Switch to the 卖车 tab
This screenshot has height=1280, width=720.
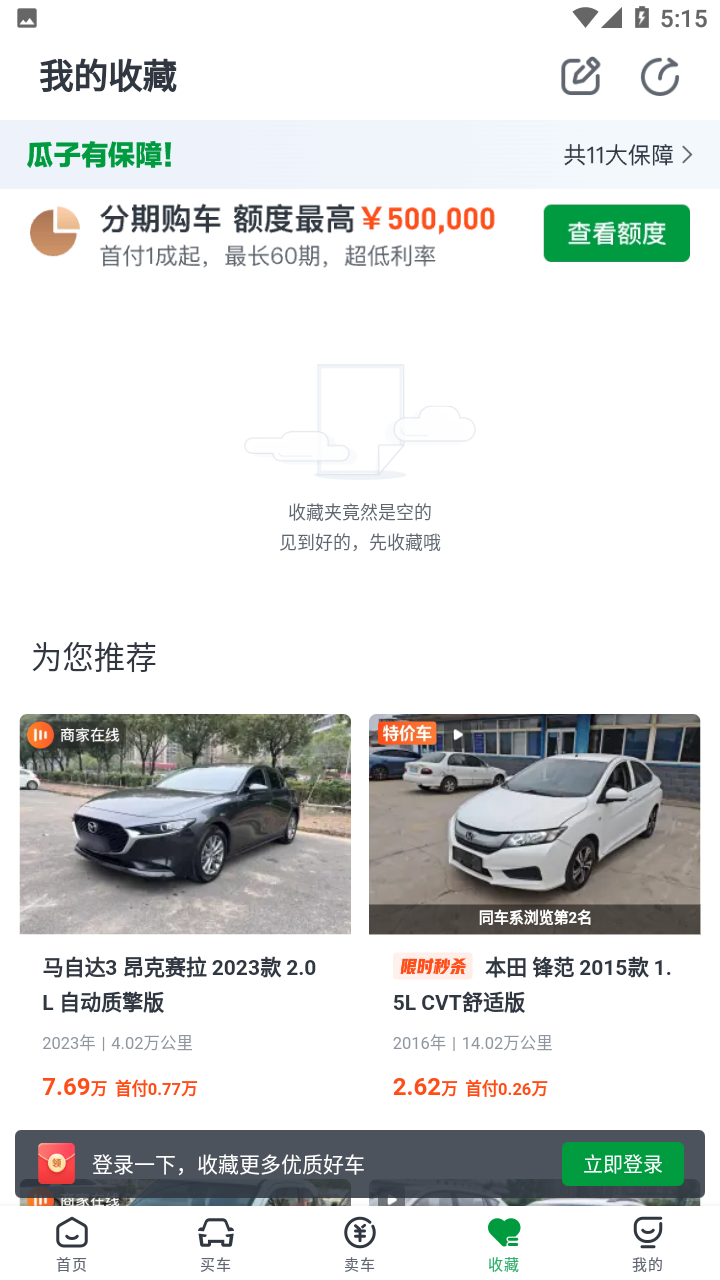pyautogui.click(x=360, y=1244)
